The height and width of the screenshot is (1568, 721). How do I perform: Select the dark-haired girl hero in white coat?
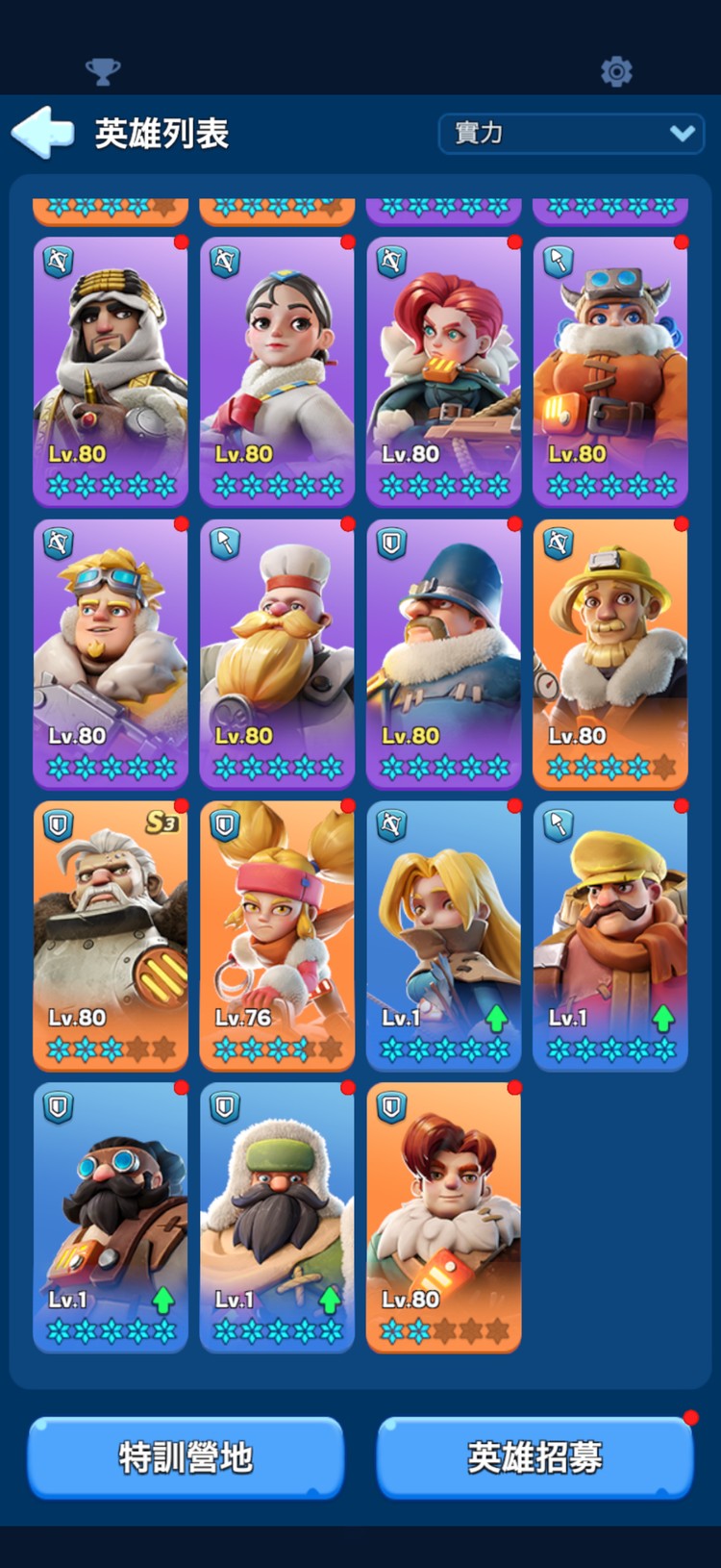[x=277, y=370]
